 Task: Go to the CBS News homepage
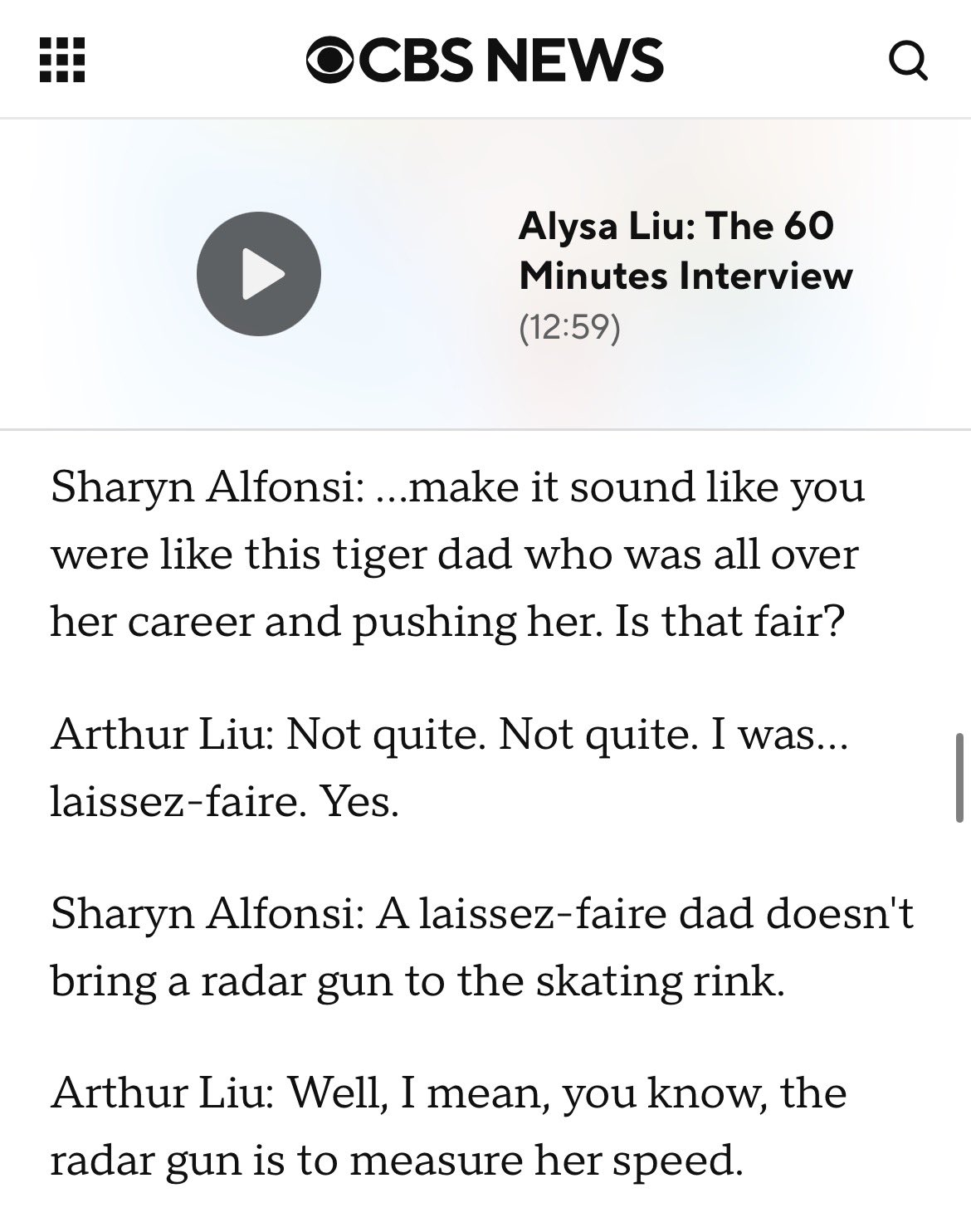[x=485, y=60]
